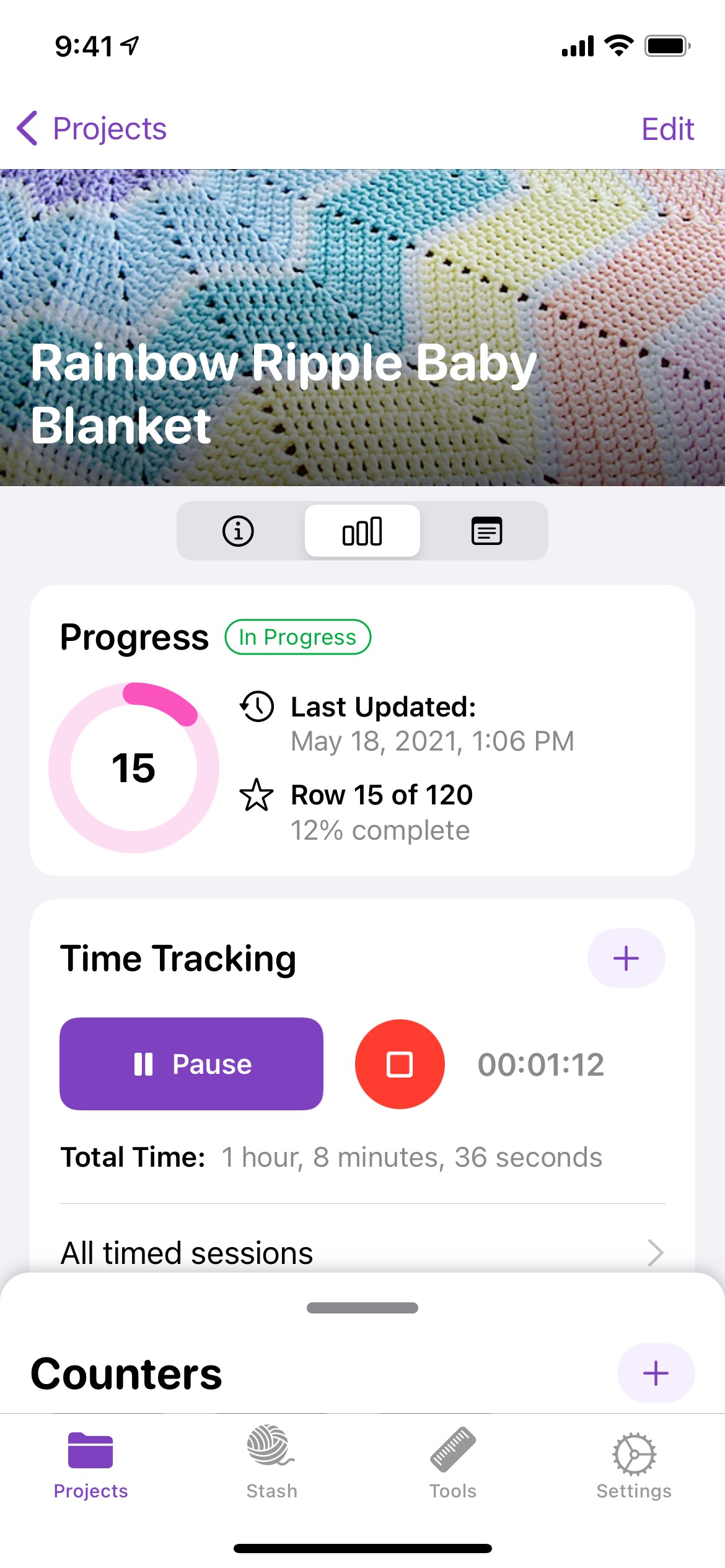Open the Tools tab

coord(453,1465)
